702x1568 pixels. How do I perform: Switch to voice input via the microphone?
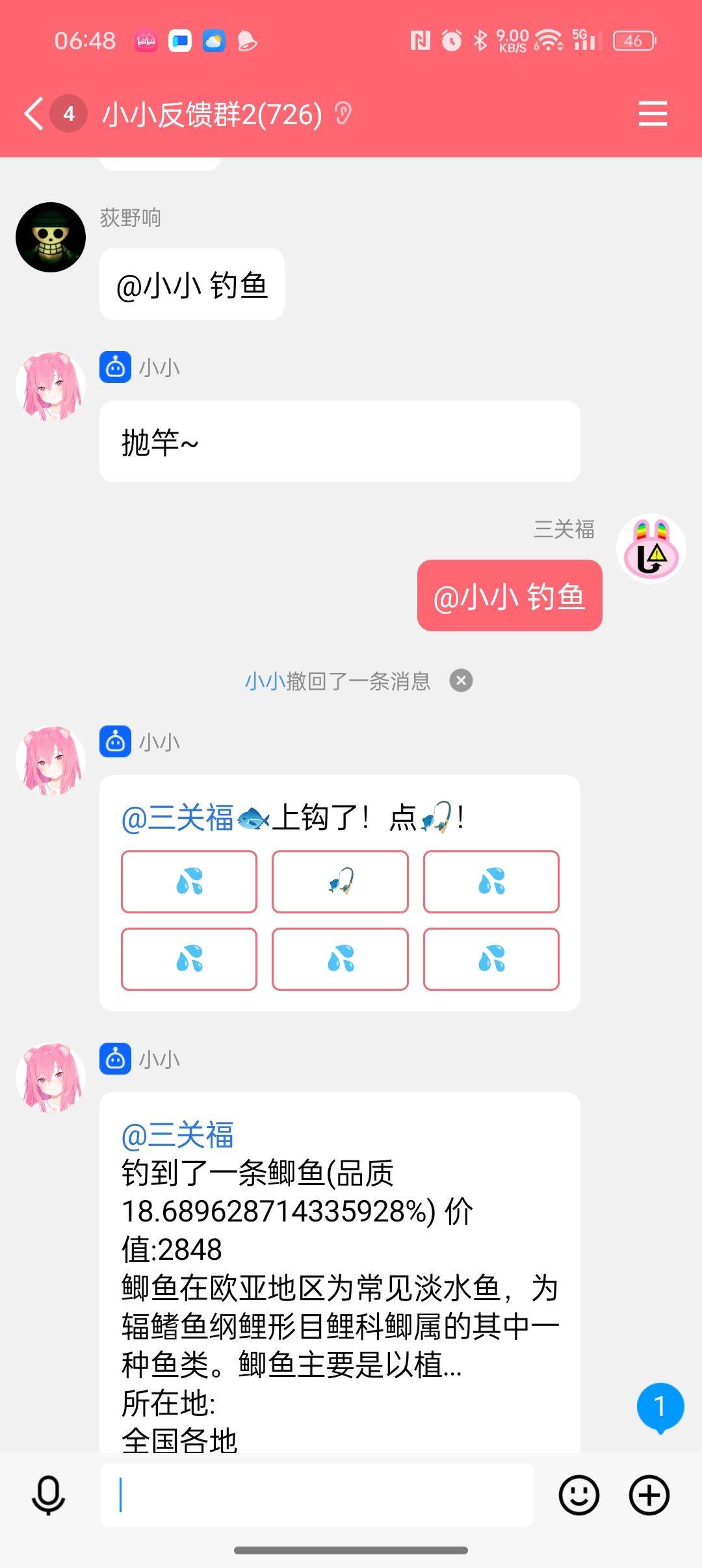coord(49,1495)
